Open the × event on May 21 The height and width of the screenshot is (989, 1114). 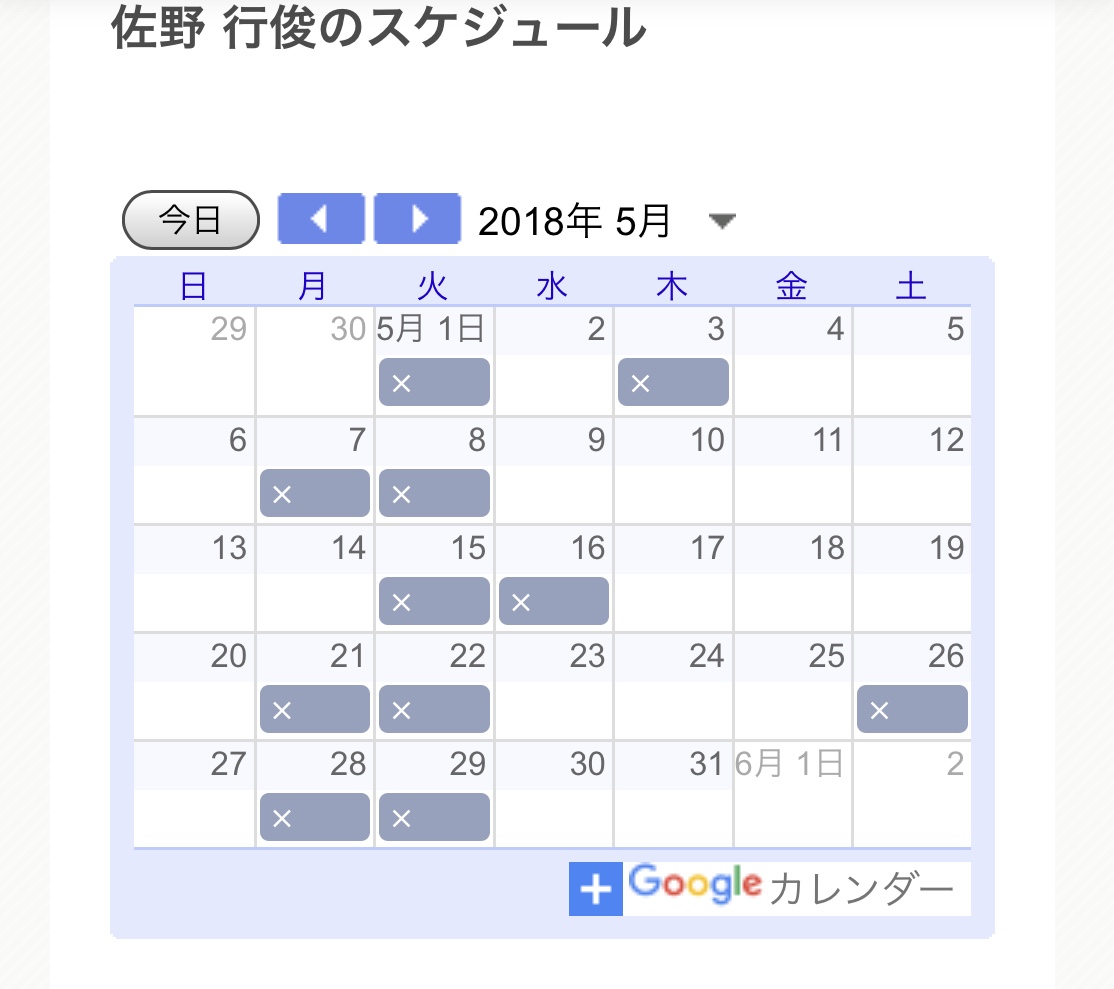pyautogui.click(x=314, y=710)
